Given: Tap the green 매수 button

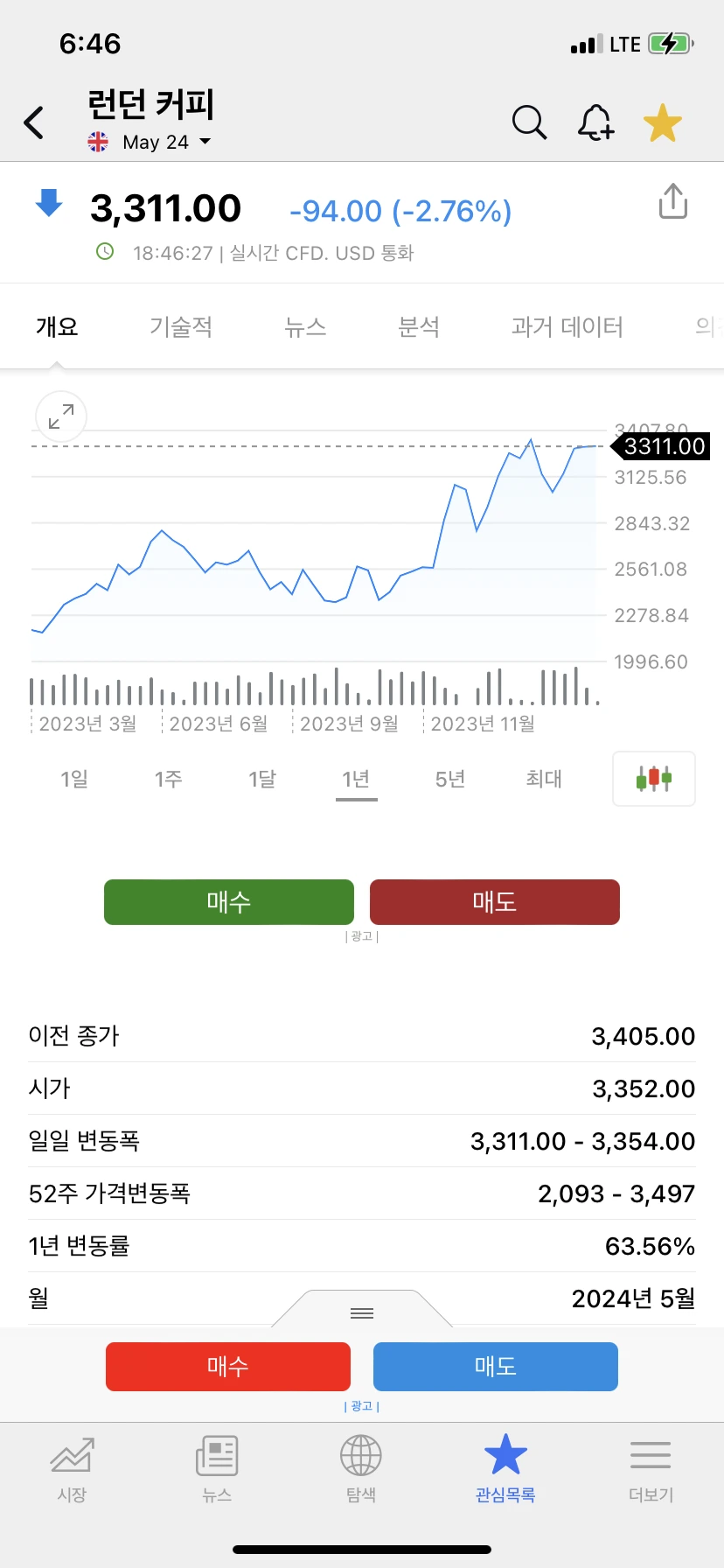Looking at the screenshot, I should (229, 902).
